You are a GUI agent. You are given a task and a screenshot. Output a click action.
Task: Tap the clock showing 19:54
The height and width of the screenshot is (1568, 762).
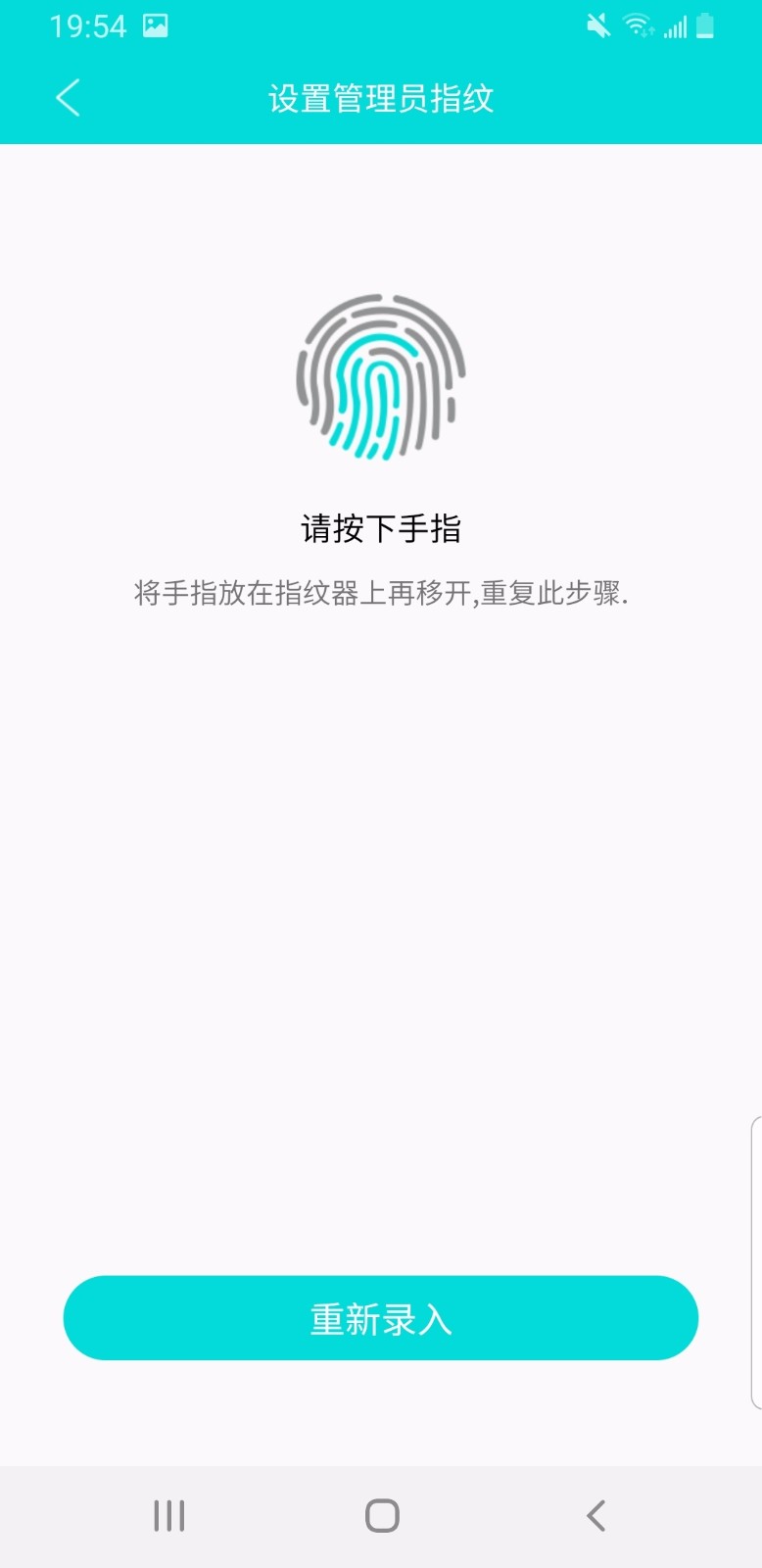(x=88, y=25)
